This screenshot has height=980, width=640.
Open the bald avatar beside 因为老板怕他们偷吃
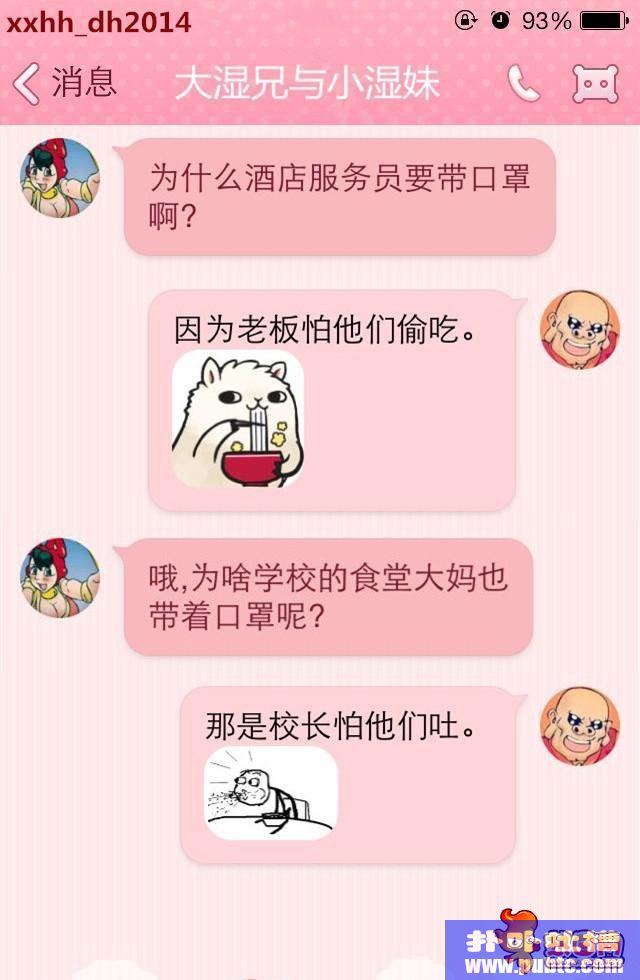pos(579,329)
